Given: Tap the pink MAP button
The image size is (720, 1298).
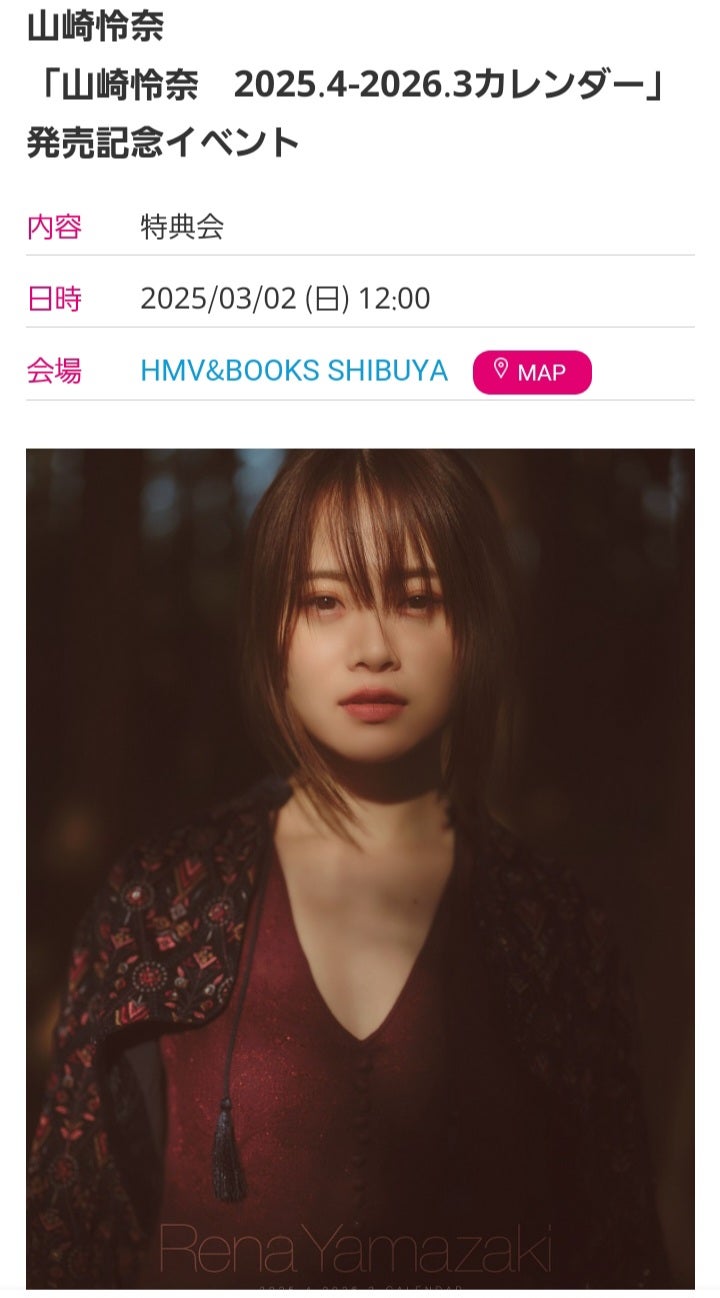Looking at the screenshot, I should (532, 372).
